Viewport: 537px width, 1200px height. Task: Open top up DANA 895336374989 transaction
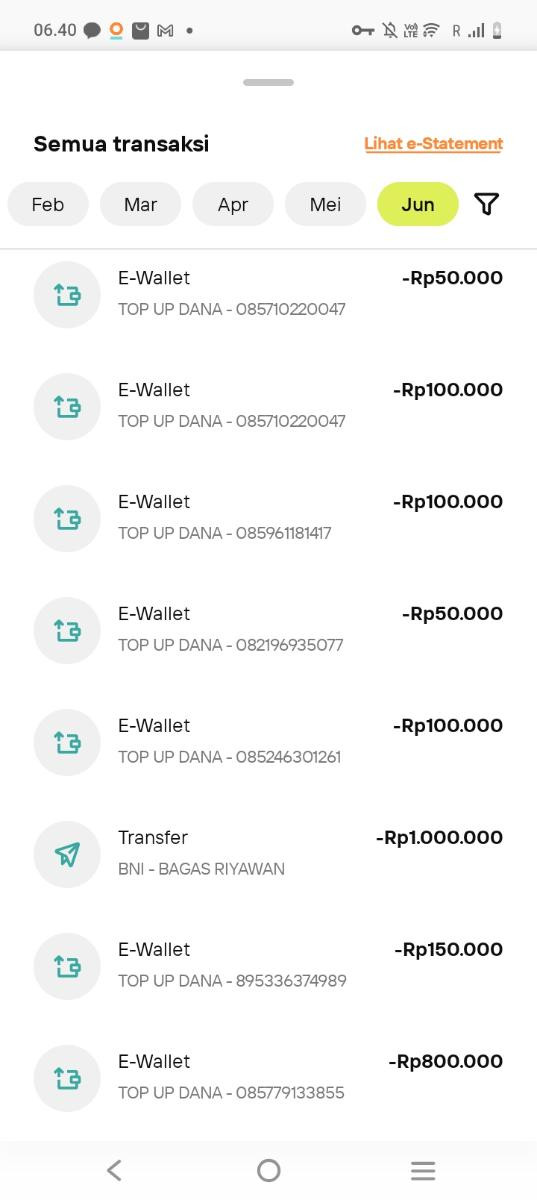click(x=268, y=966)
